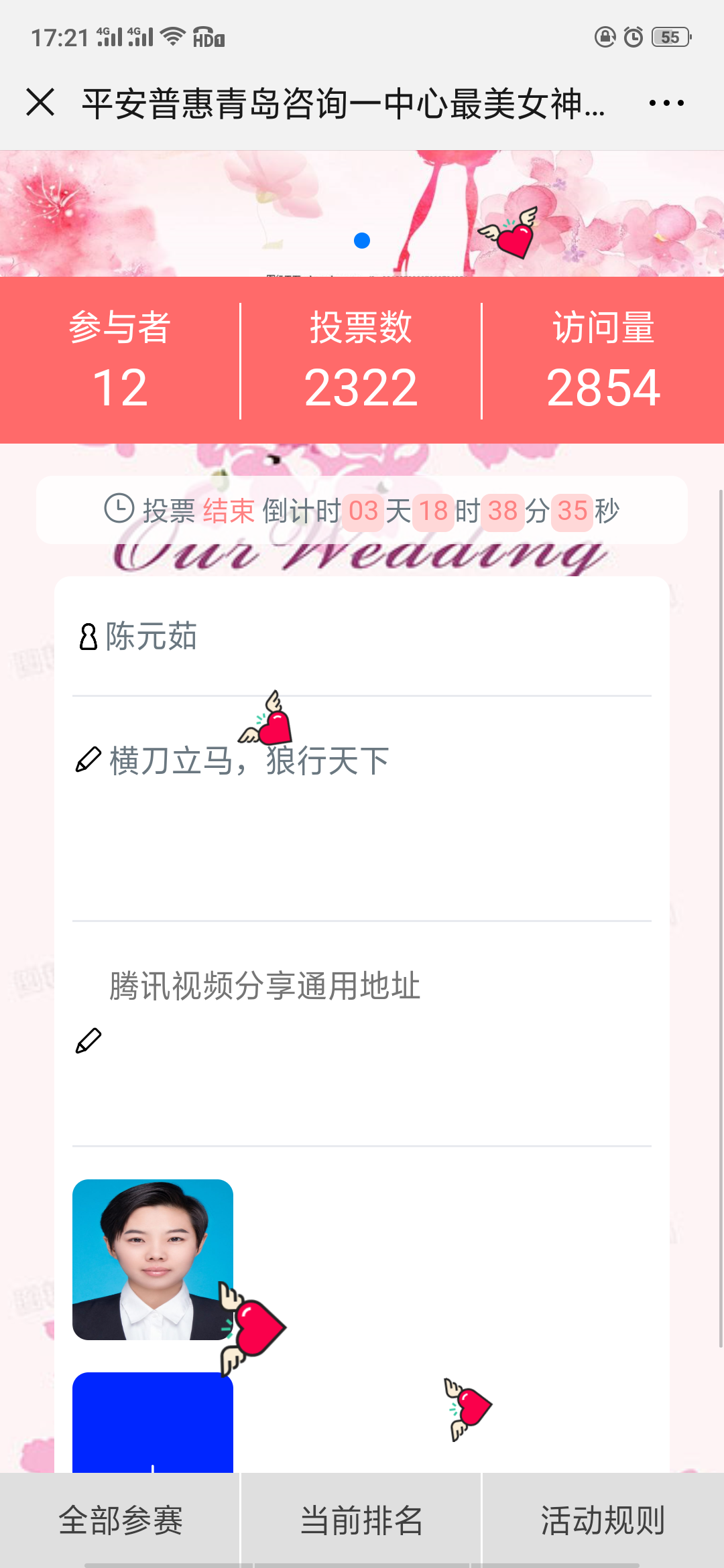Open the 当前排名 ranking tab
The height and width of the screenshot is (1568, 724).
361,1520
